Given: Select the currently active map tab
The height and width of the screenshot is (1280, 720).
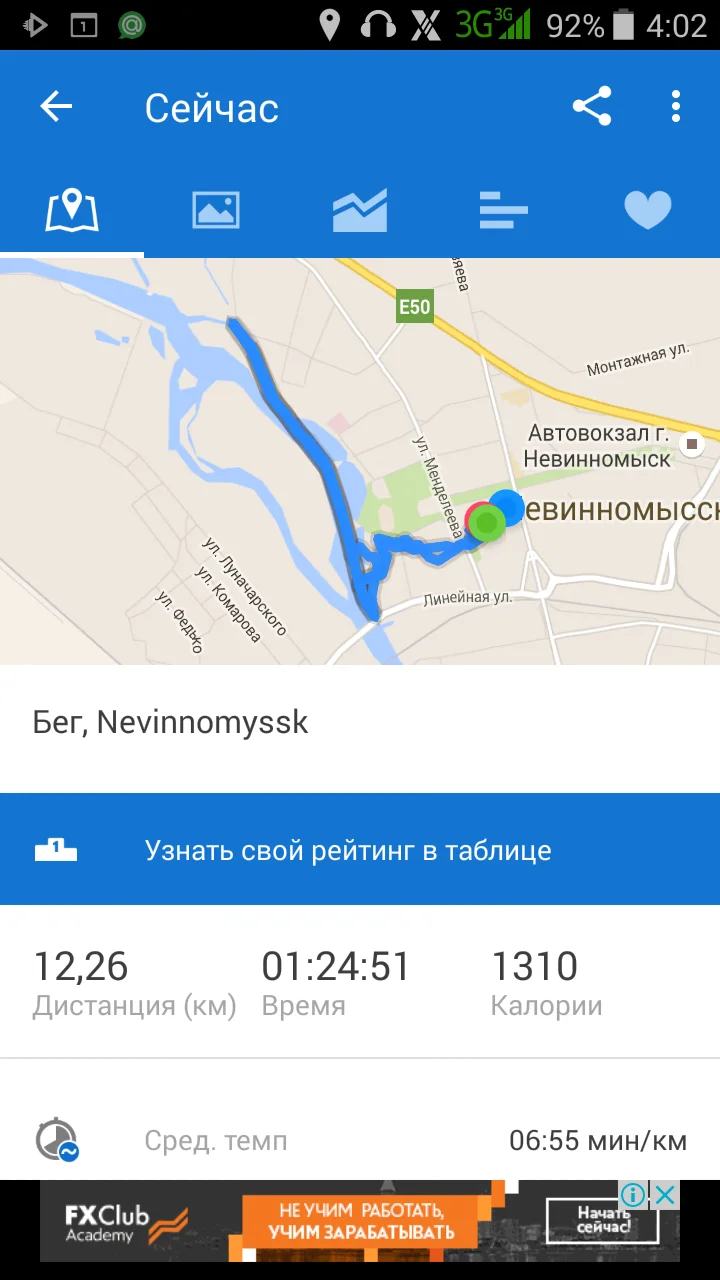Looking at the screenshot, I should click(71, 209).
